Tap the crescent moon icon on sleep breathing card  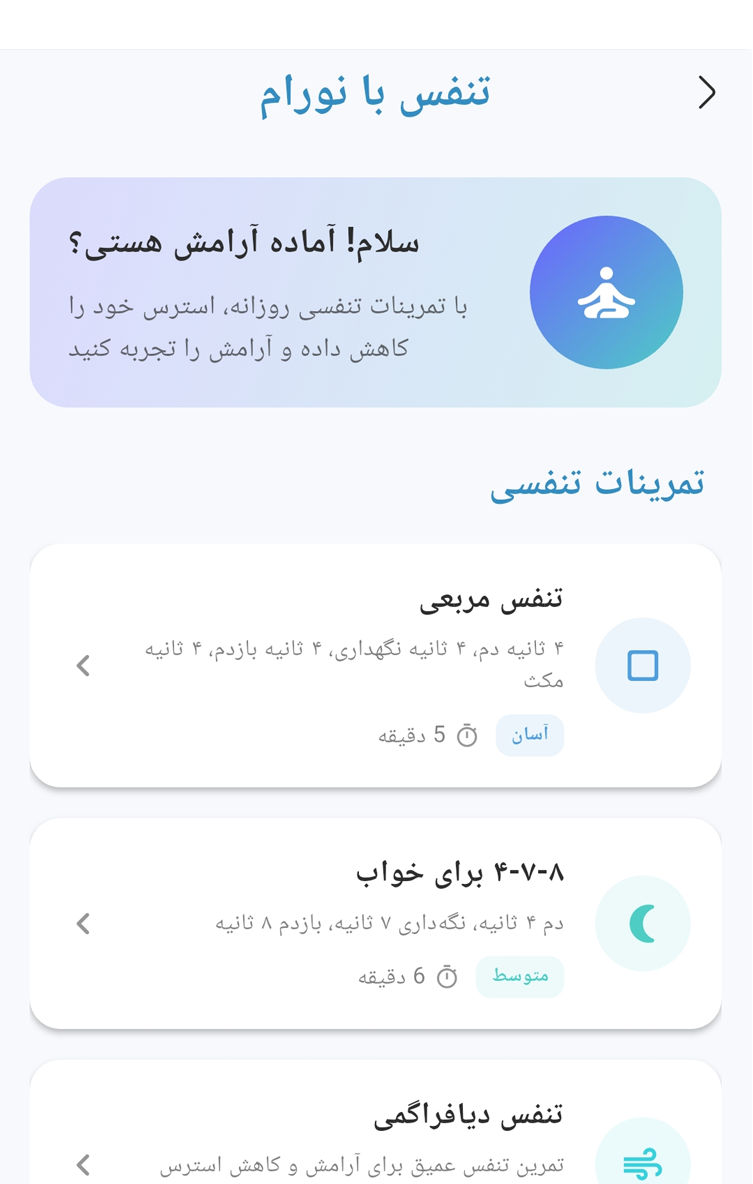643,923
